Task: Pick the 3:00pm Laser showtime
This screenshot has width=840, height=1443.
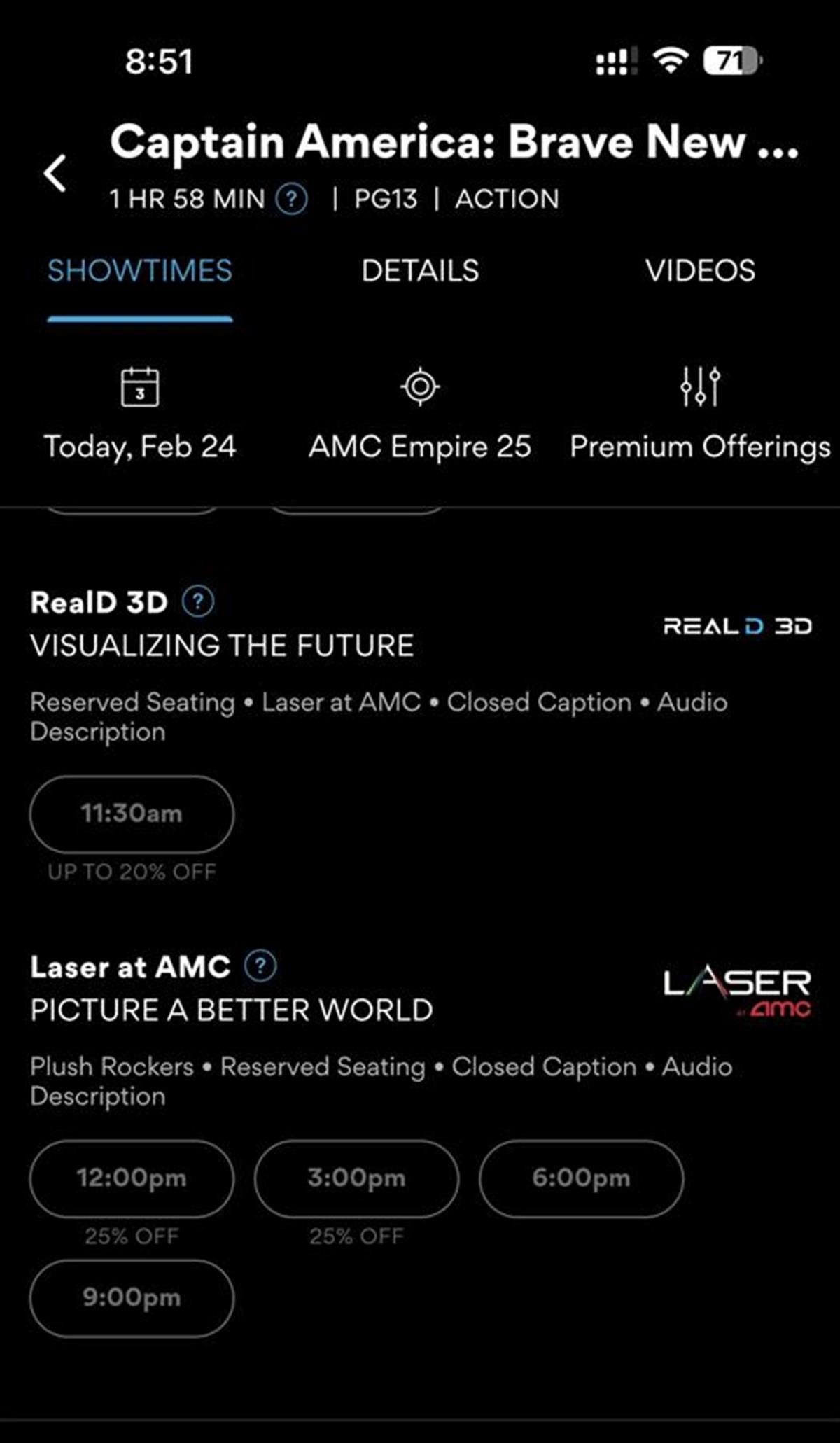Action: pyautogui.click(x=356, y=1178)
